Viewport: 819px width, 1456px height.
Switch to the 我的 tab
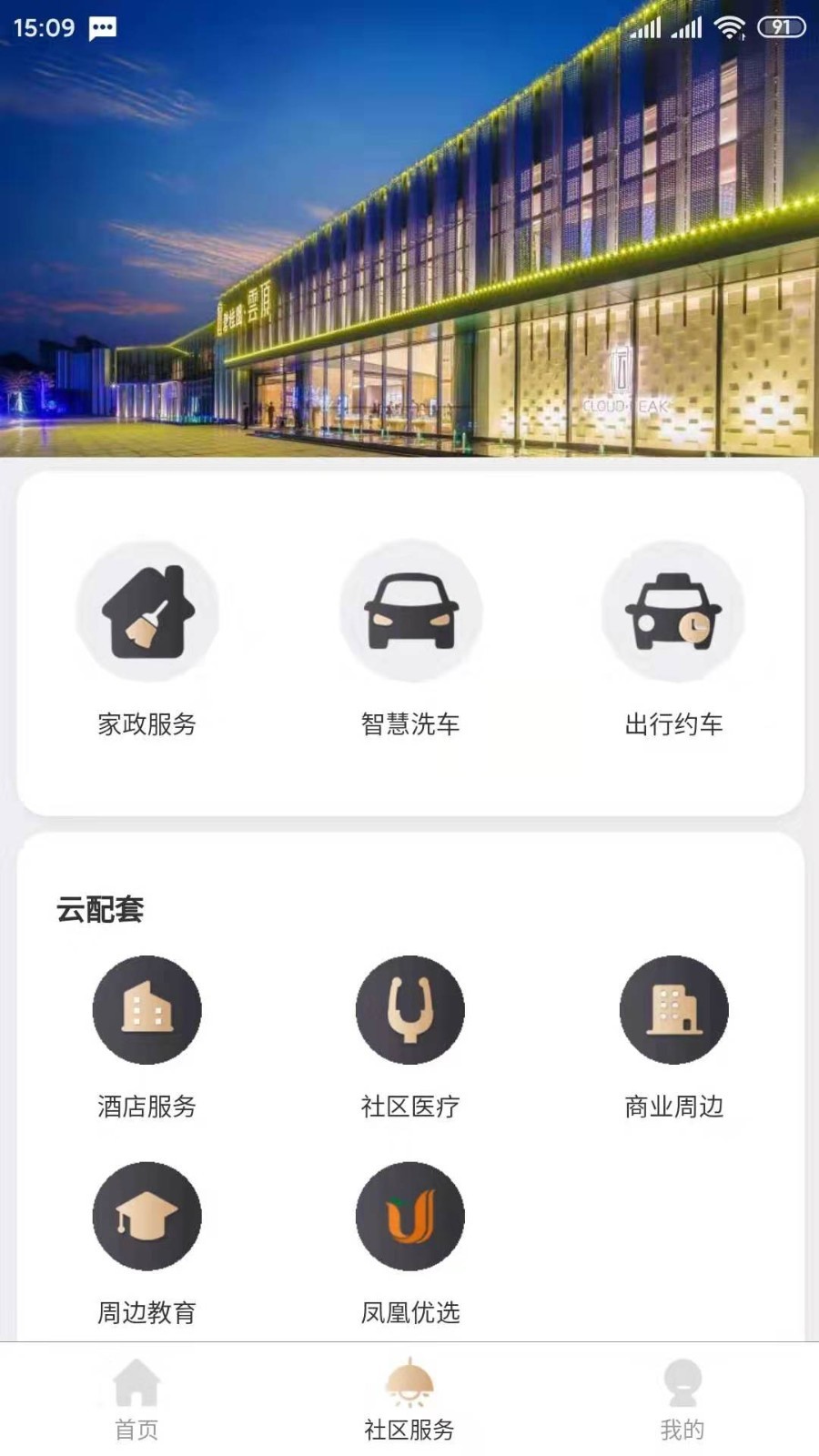[x=681, y=1406]
